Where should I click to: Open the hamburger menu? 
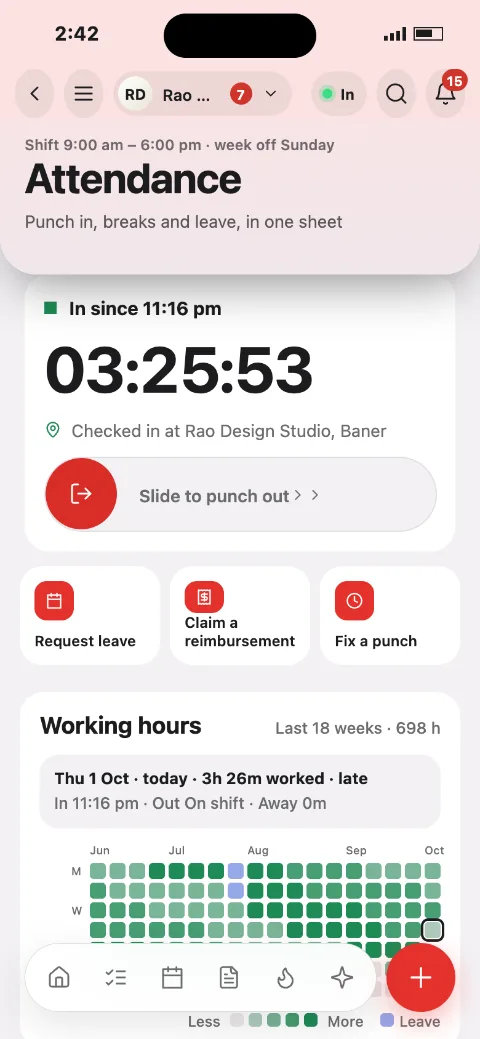(84, 94)
